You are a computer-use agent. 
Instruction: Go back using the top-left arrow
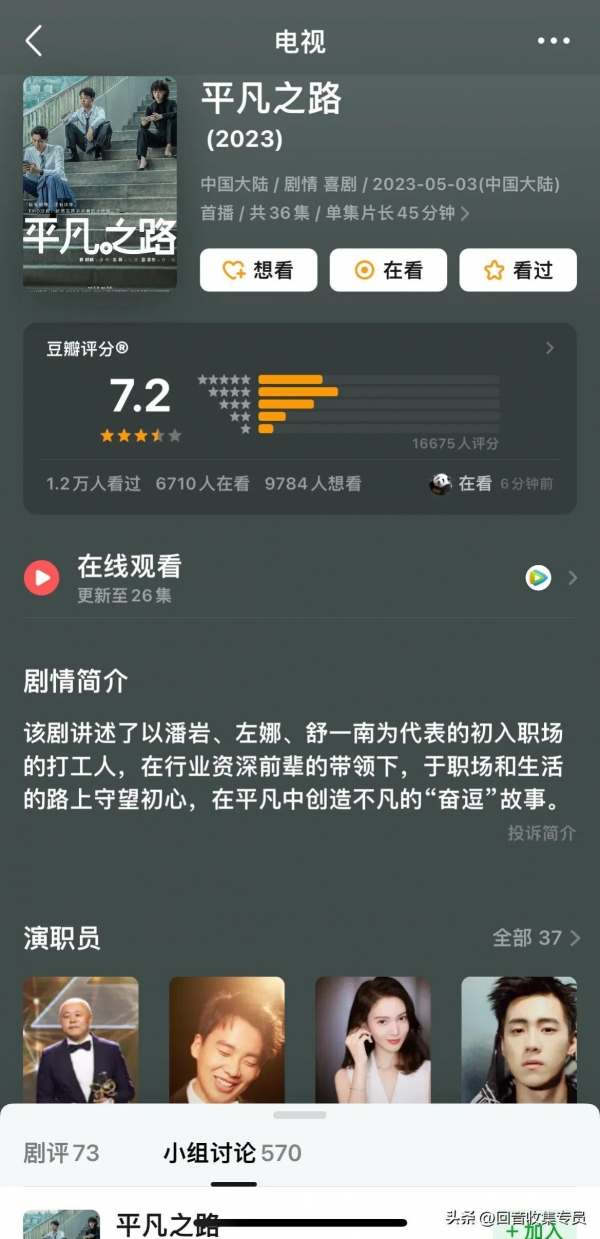(x=34, y=41)
